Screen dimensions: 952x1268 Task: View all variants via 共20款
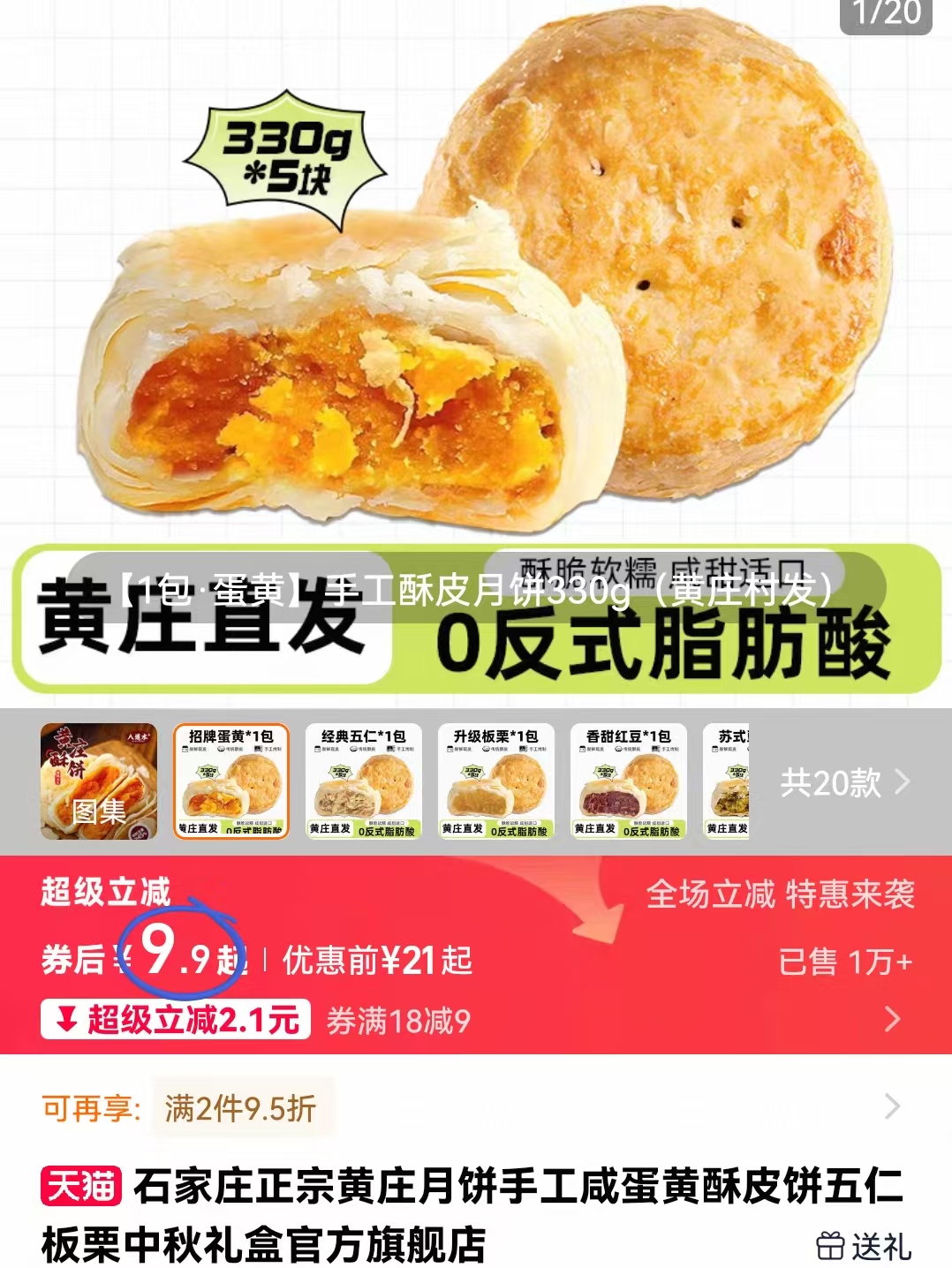tap(843, 782)
